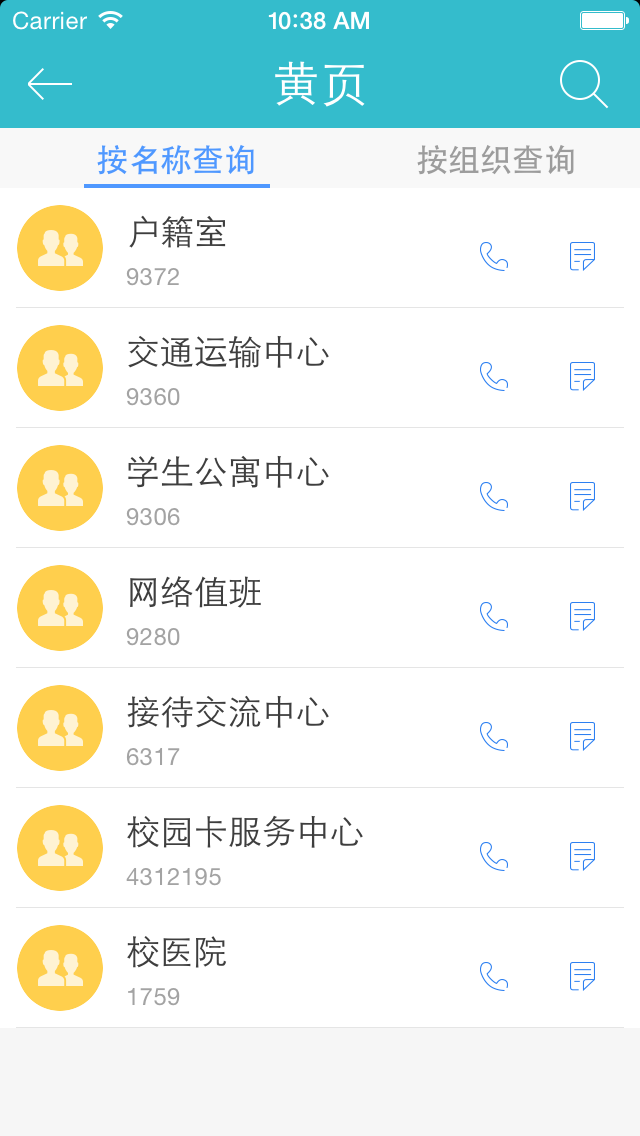This screenshot has width=640, height=1136.
Task: Call 网络值班 with the phone icon
Action: pyautogui.click(x=494, y=616)
